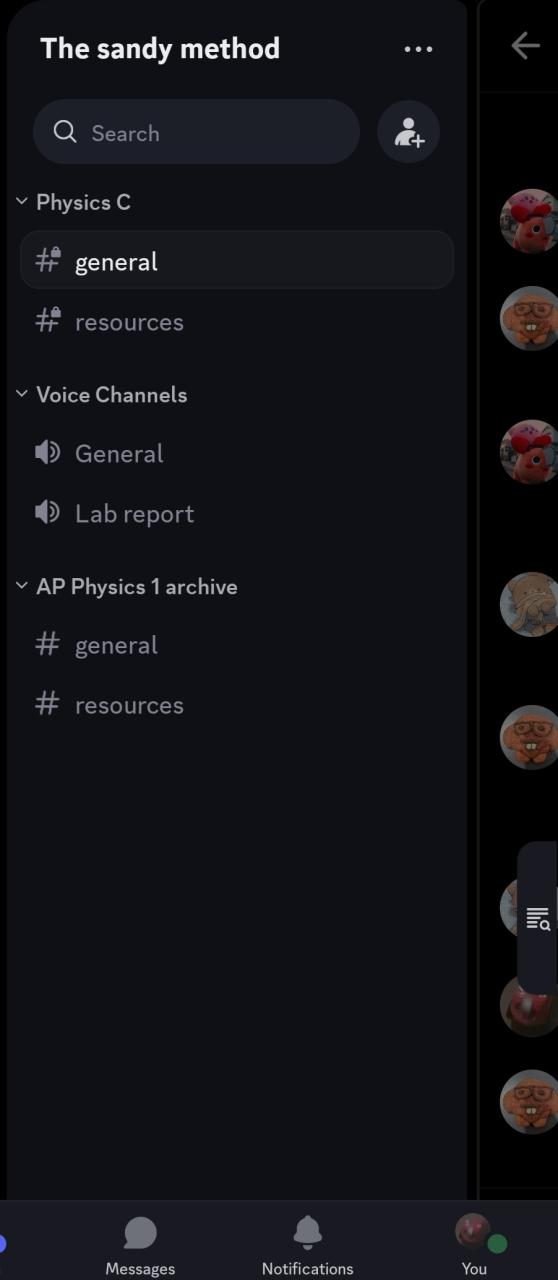The width and height of the screenshot is (558, 1280).
Task: Switch to the Messages tab
Action: 140,1244
